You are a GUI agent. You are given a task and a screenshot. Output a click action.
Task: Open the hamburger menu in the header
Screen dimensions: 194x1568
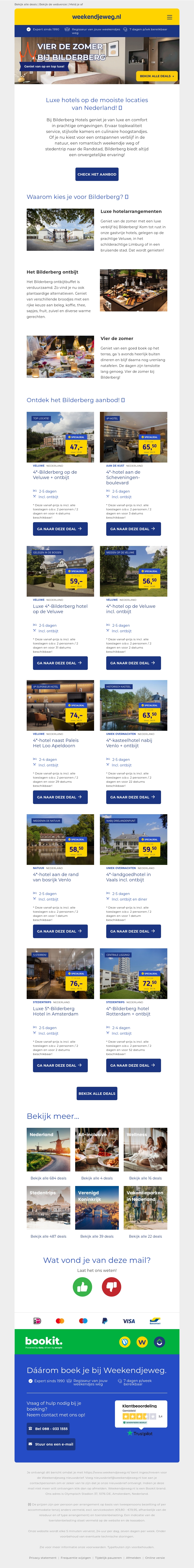pyautogui.click(x=170, y=17)
